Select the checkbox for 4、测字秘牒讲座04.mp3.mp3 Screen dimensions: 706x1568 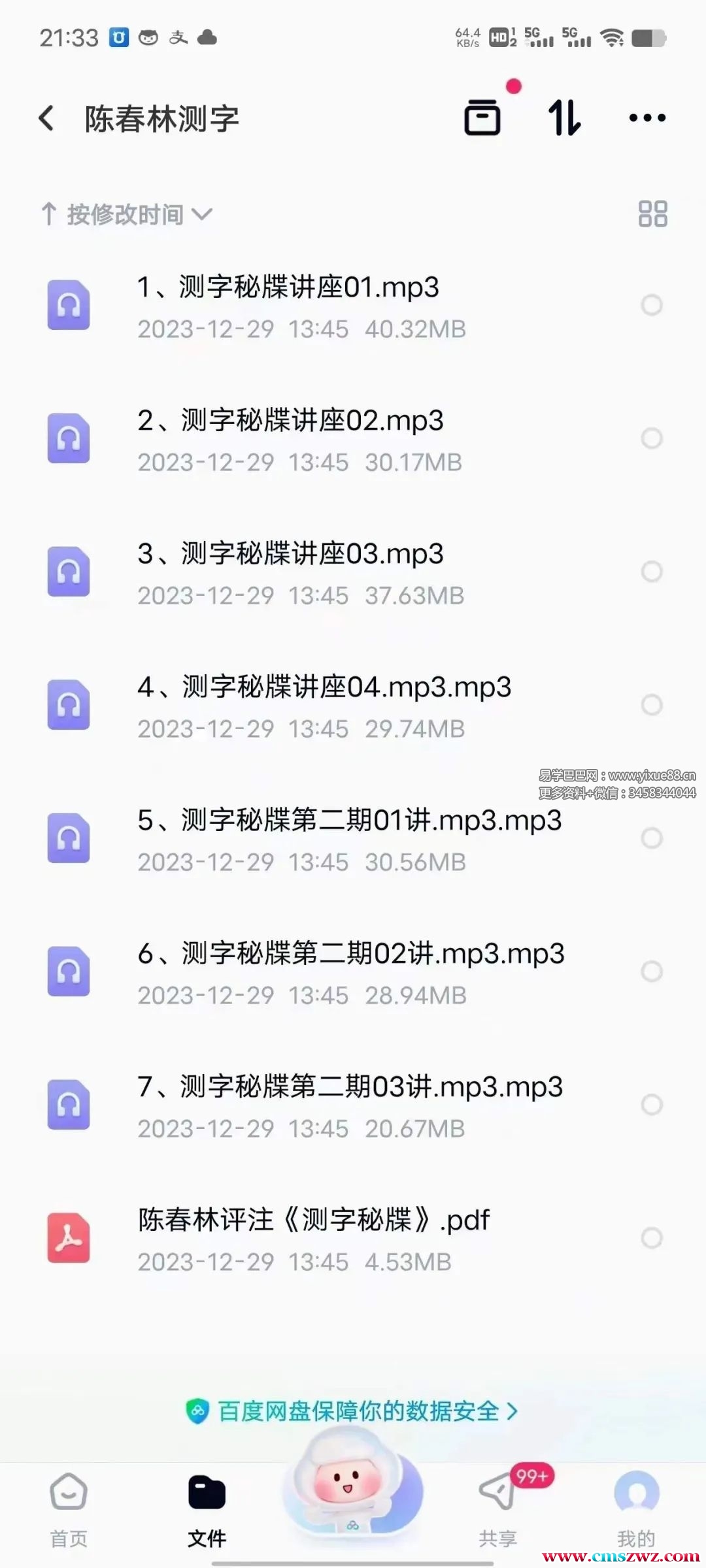point(652,705)
